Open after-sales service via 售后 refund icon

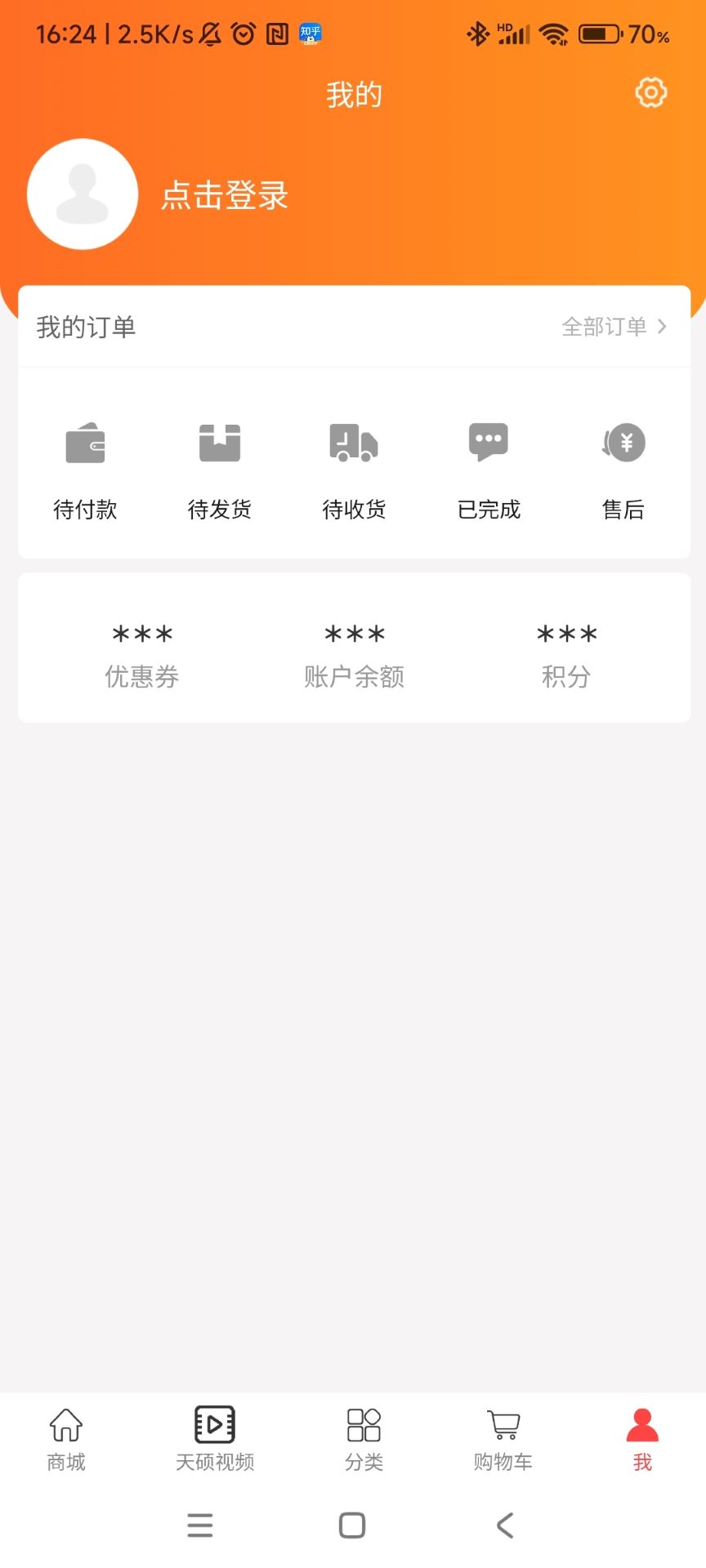point(623,465)
